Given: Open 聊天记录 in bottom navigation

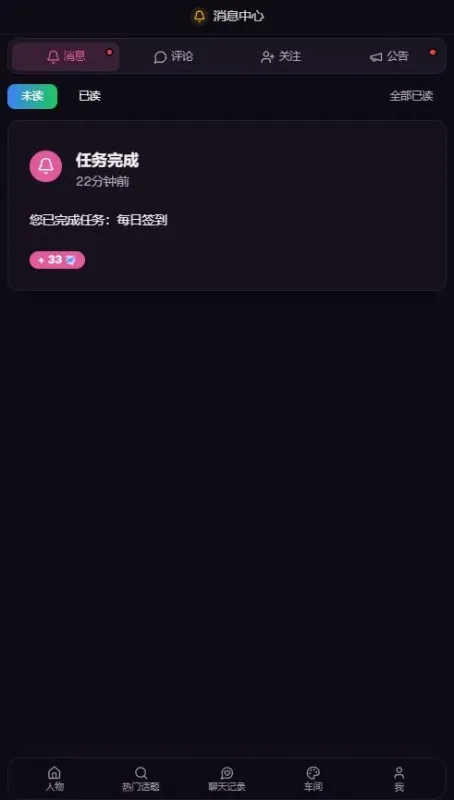Looking at the screenshot, I should tap(227, 779).
